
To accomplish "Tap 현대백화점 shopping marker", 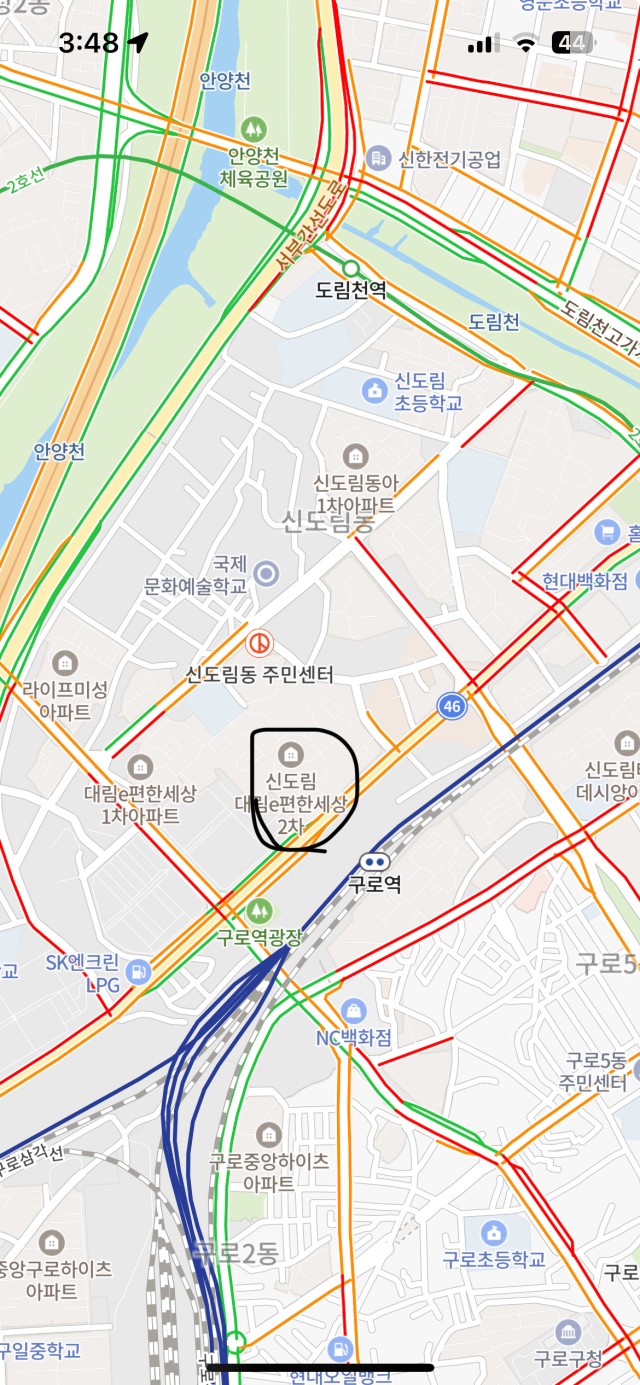I will [x=604, y=531].
